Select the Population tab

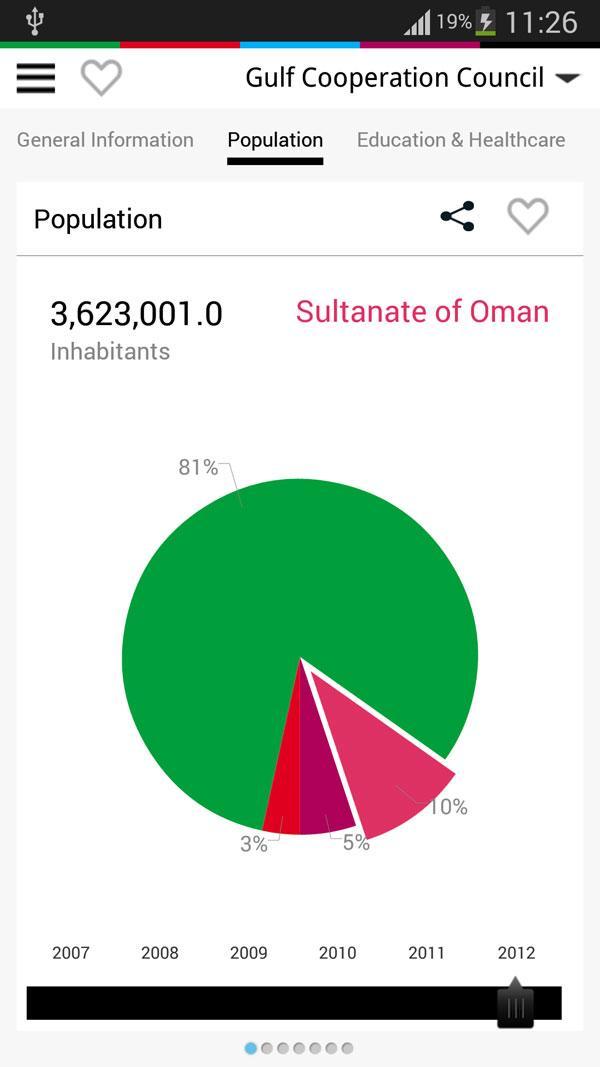coord(275,140)
